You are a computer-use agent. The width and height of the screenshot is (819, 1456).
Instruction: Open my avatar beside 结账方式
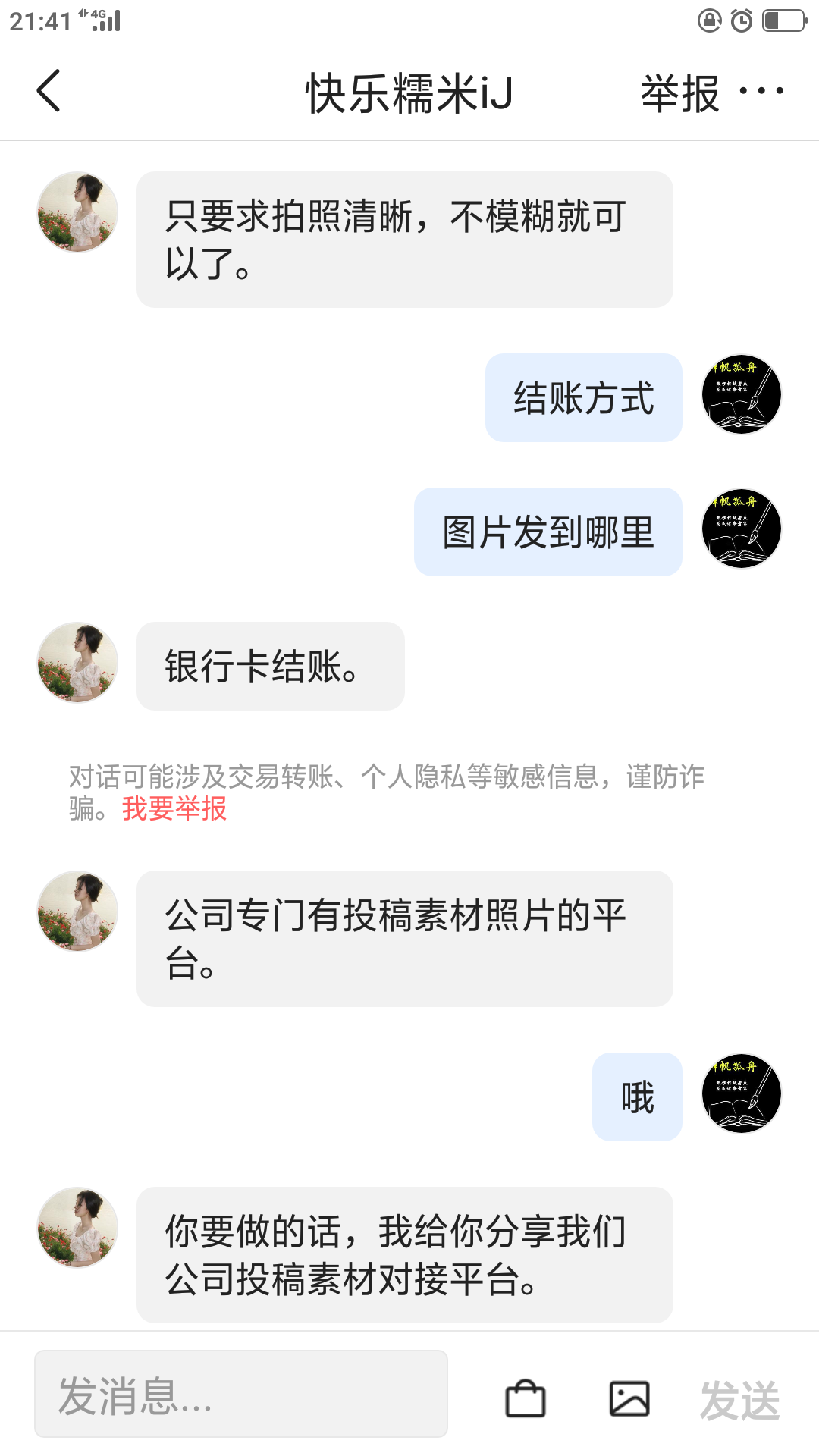(741, 394)
